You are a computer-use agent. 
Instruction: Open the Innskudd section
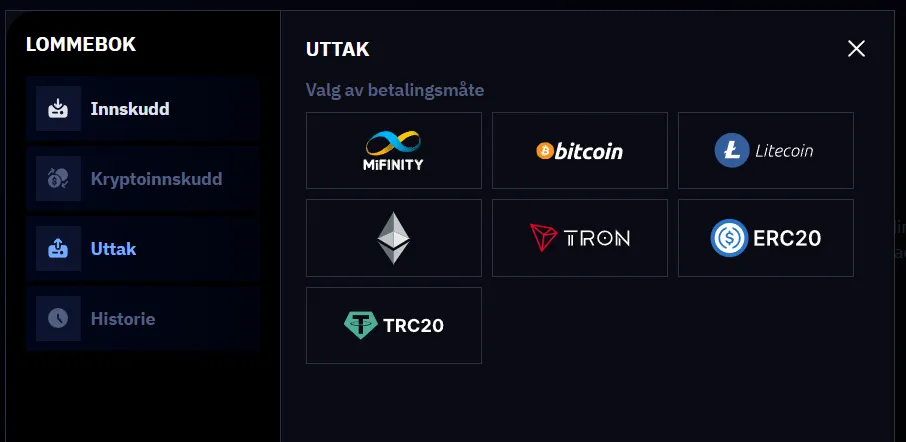point(143,109)
